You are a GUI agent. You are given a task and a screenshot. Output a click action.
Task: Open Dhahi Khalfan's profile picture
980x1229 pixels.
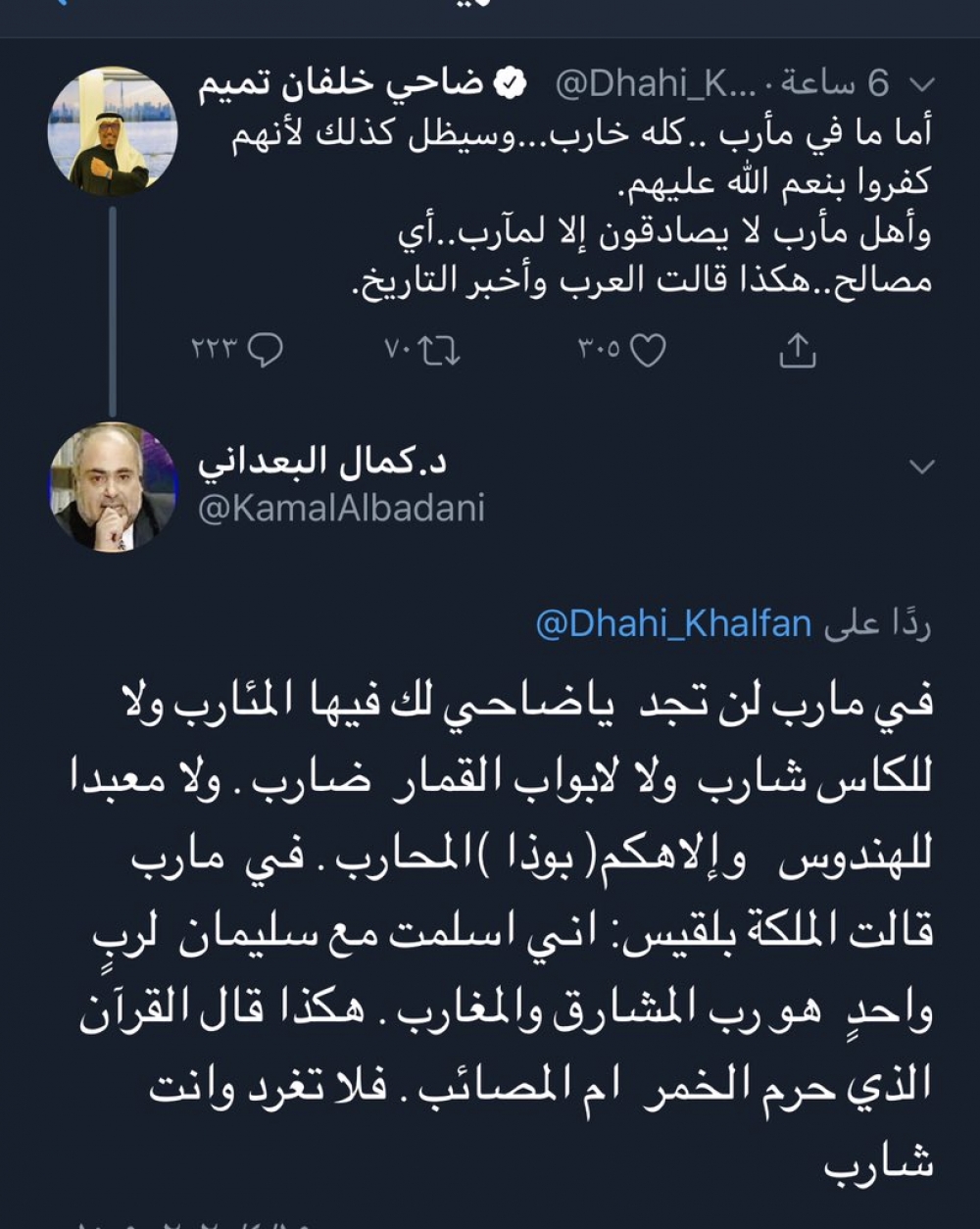(x=113, y=131)
